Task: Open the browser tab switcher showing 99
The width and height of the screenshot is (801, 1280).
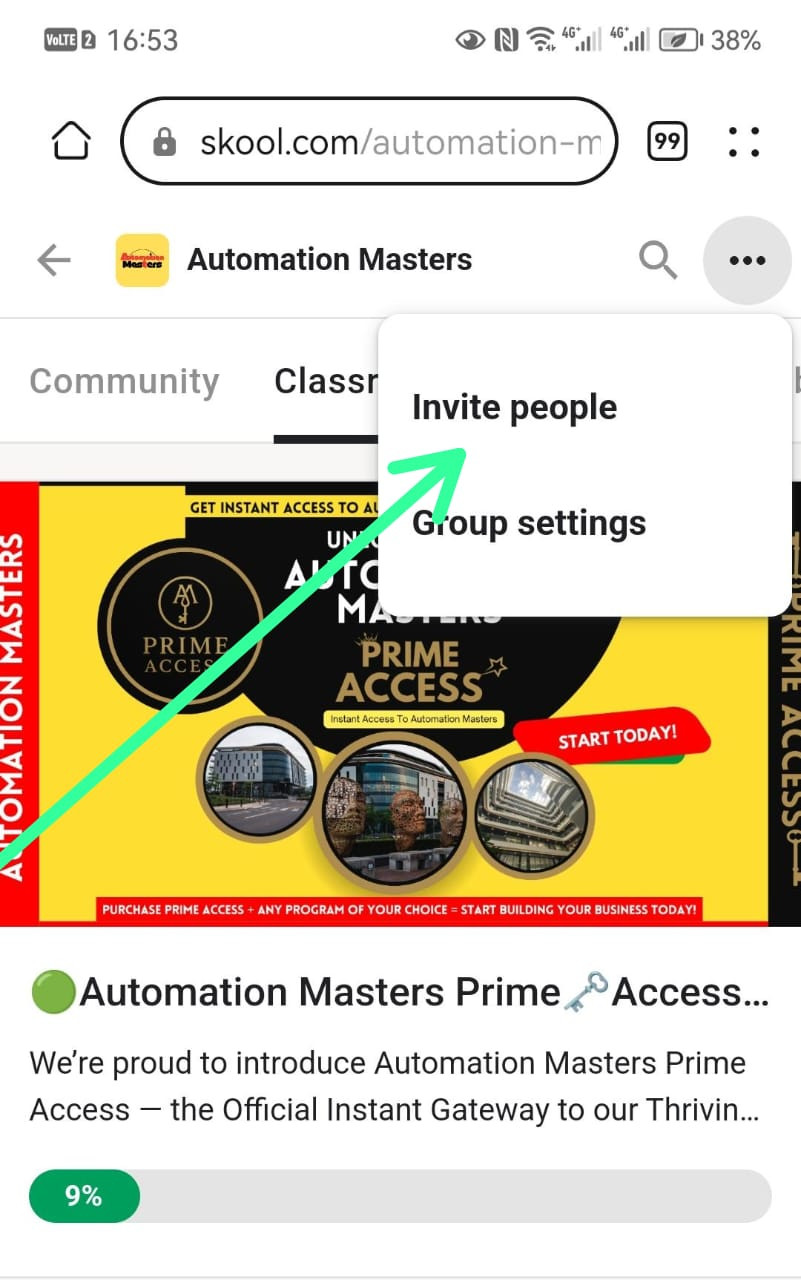Action: pos(667,142)
